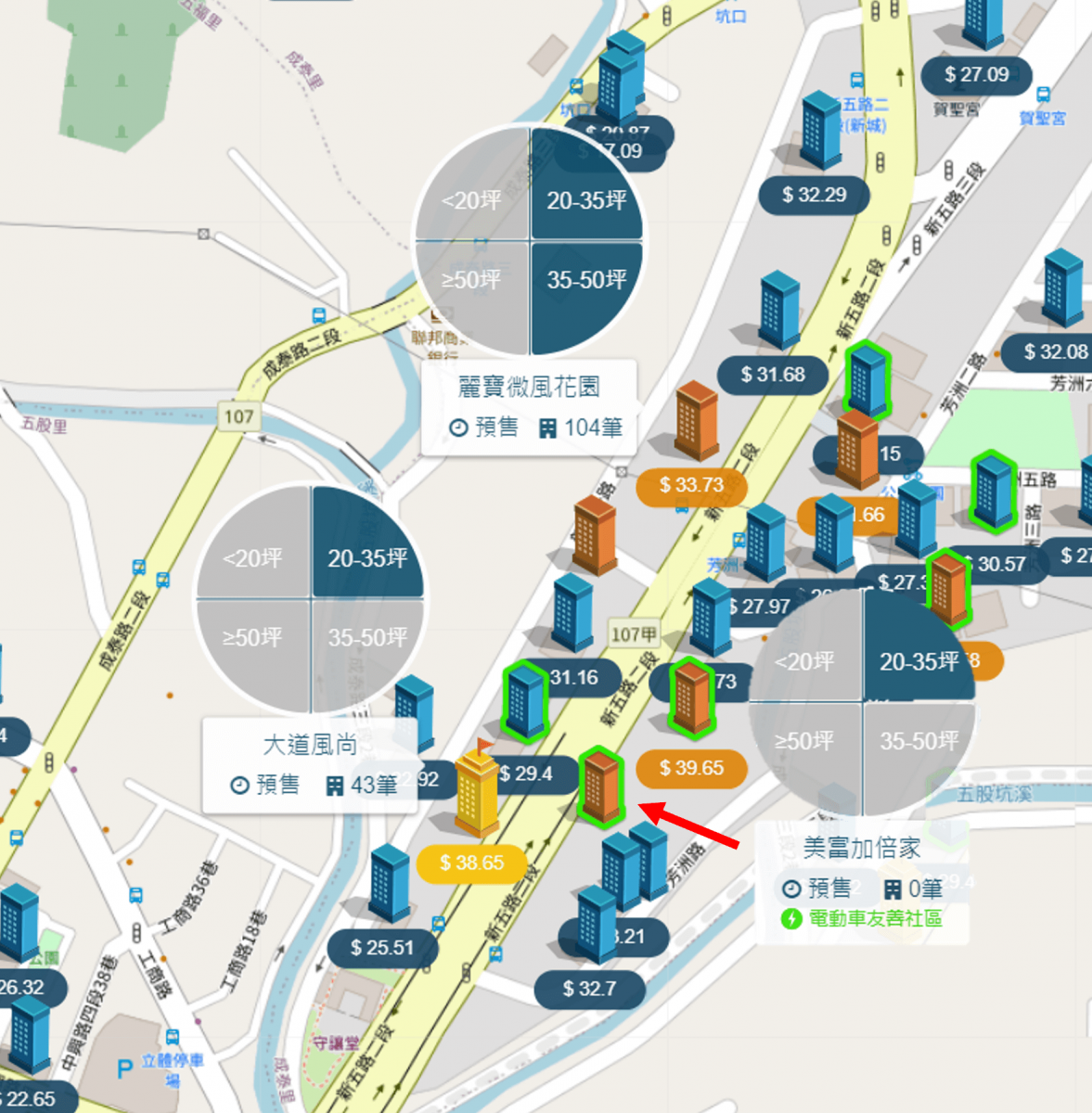Screen dimensions: 1092x1113
Task: Select 35-50坪 segment above 麗寶微風花園
Action: pos(586,280)
